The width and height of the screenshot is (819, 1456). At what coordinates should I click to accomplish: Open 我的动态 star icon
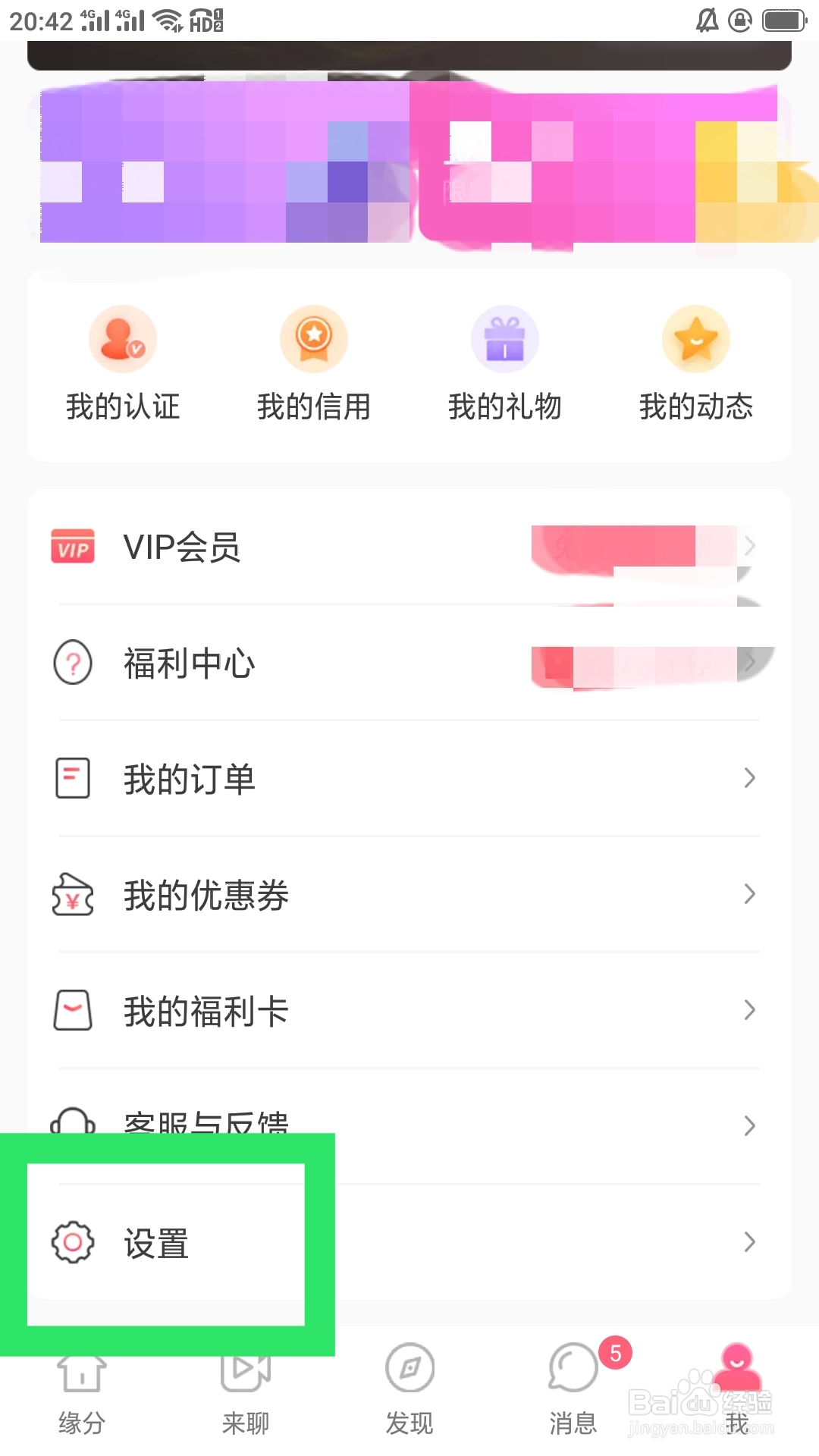click(695, 339)
